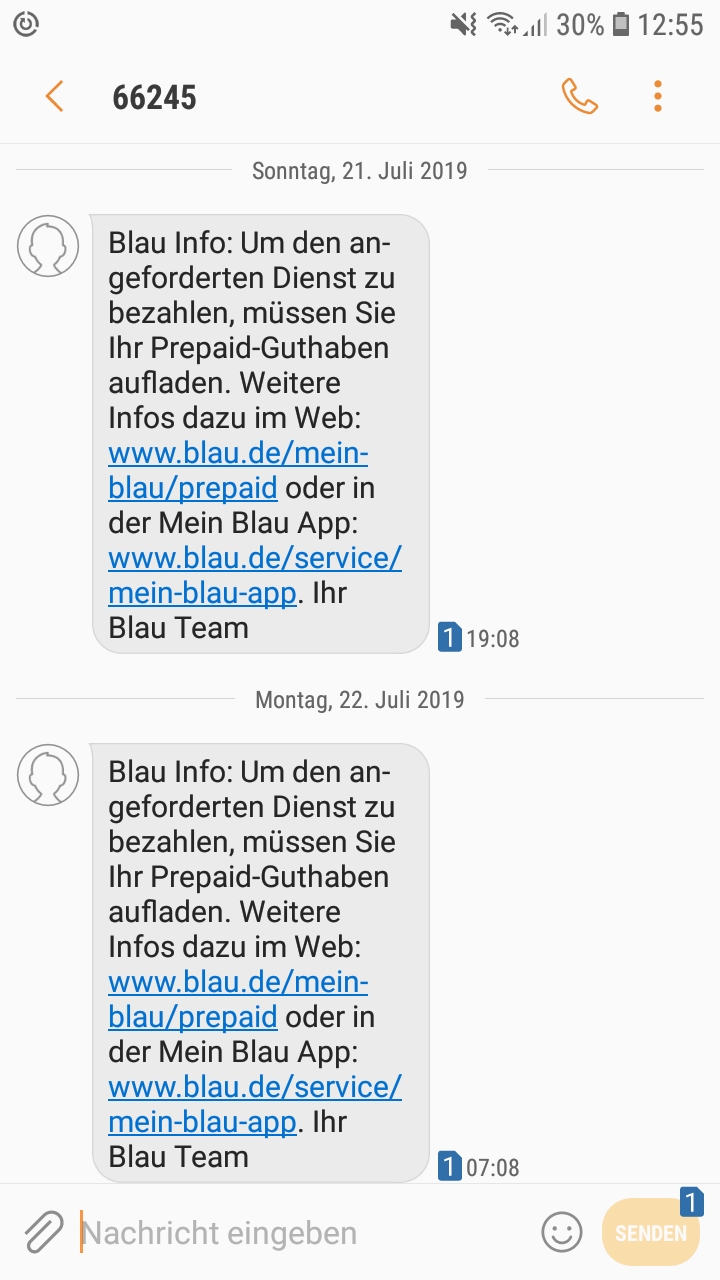Open the three-dot overflow menu

click(657, 95)
